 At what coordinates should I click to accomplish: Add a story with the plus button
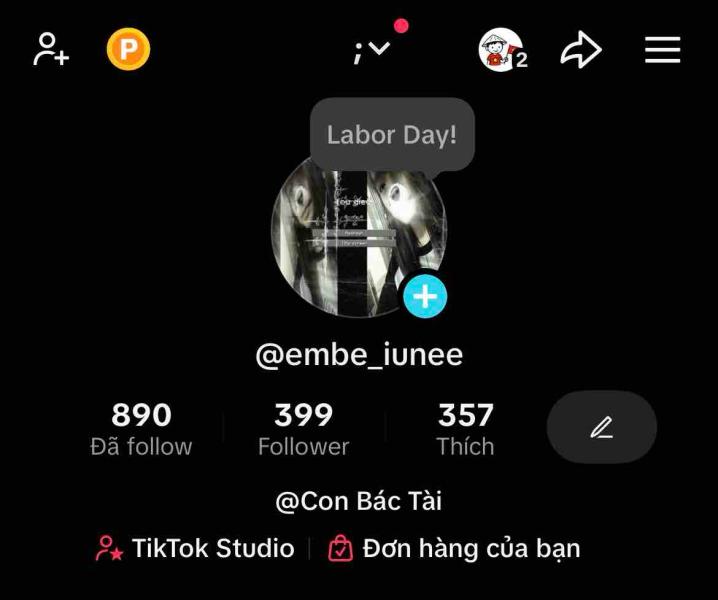tap(425, 296)
